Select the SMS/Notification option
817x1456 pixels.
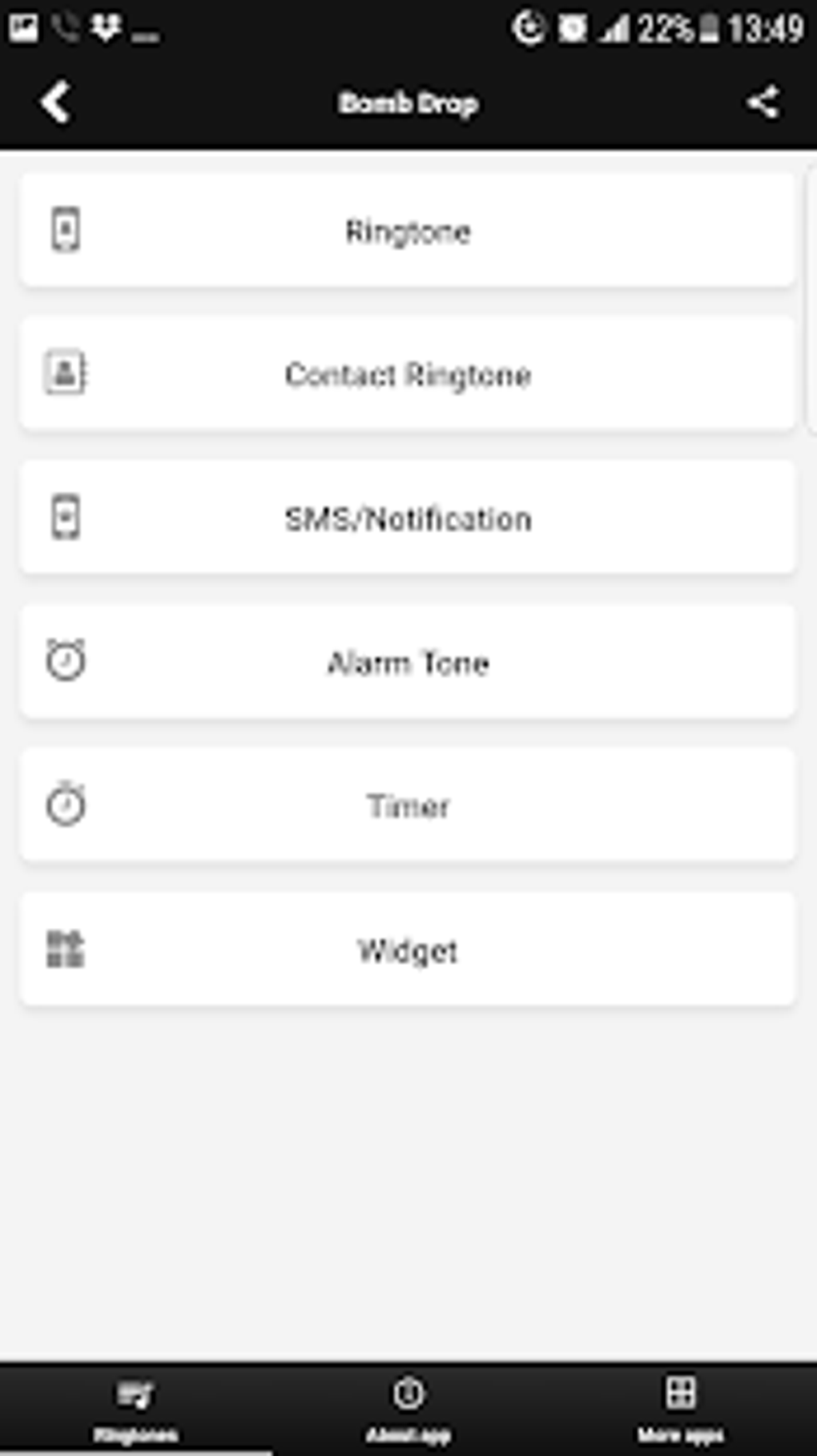click(x=408, y=518)
